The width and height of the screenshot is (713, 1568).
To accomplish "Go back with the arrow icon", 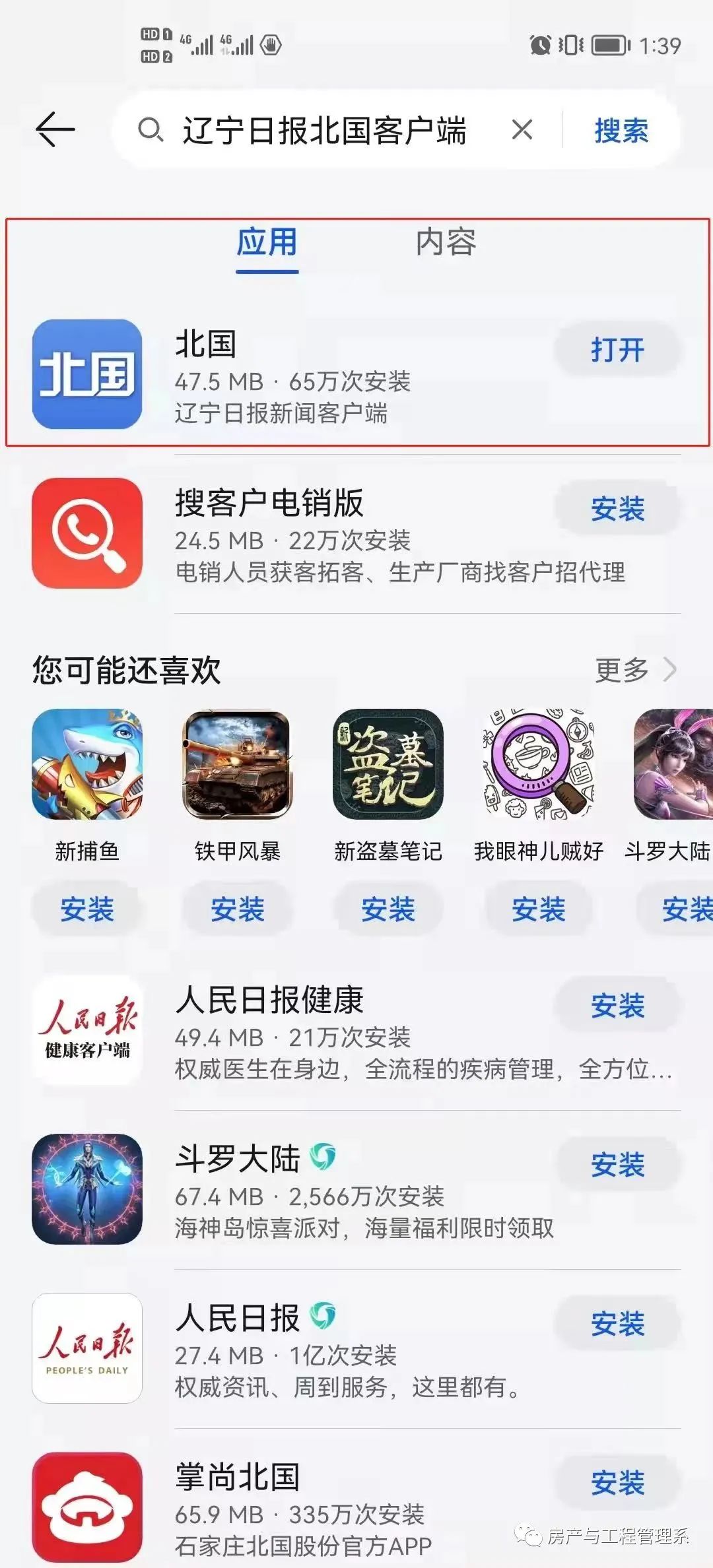I will [x=55, y=129].
